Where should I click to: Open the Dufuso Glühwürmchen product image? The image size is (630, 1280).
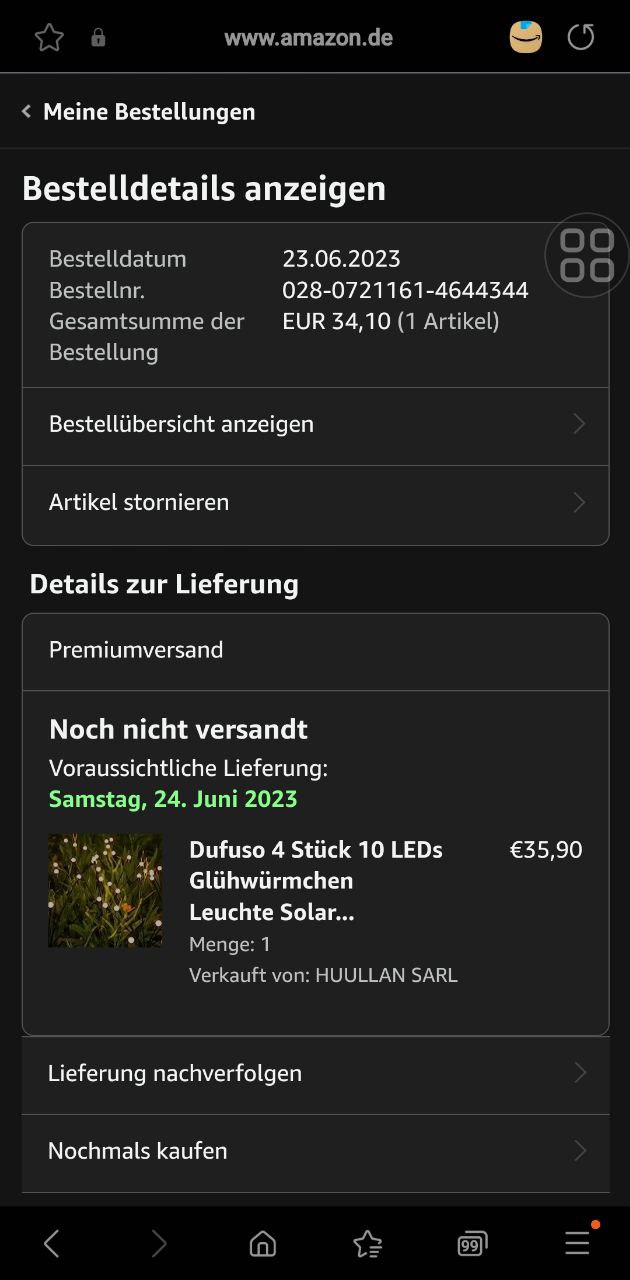(105, 891)
